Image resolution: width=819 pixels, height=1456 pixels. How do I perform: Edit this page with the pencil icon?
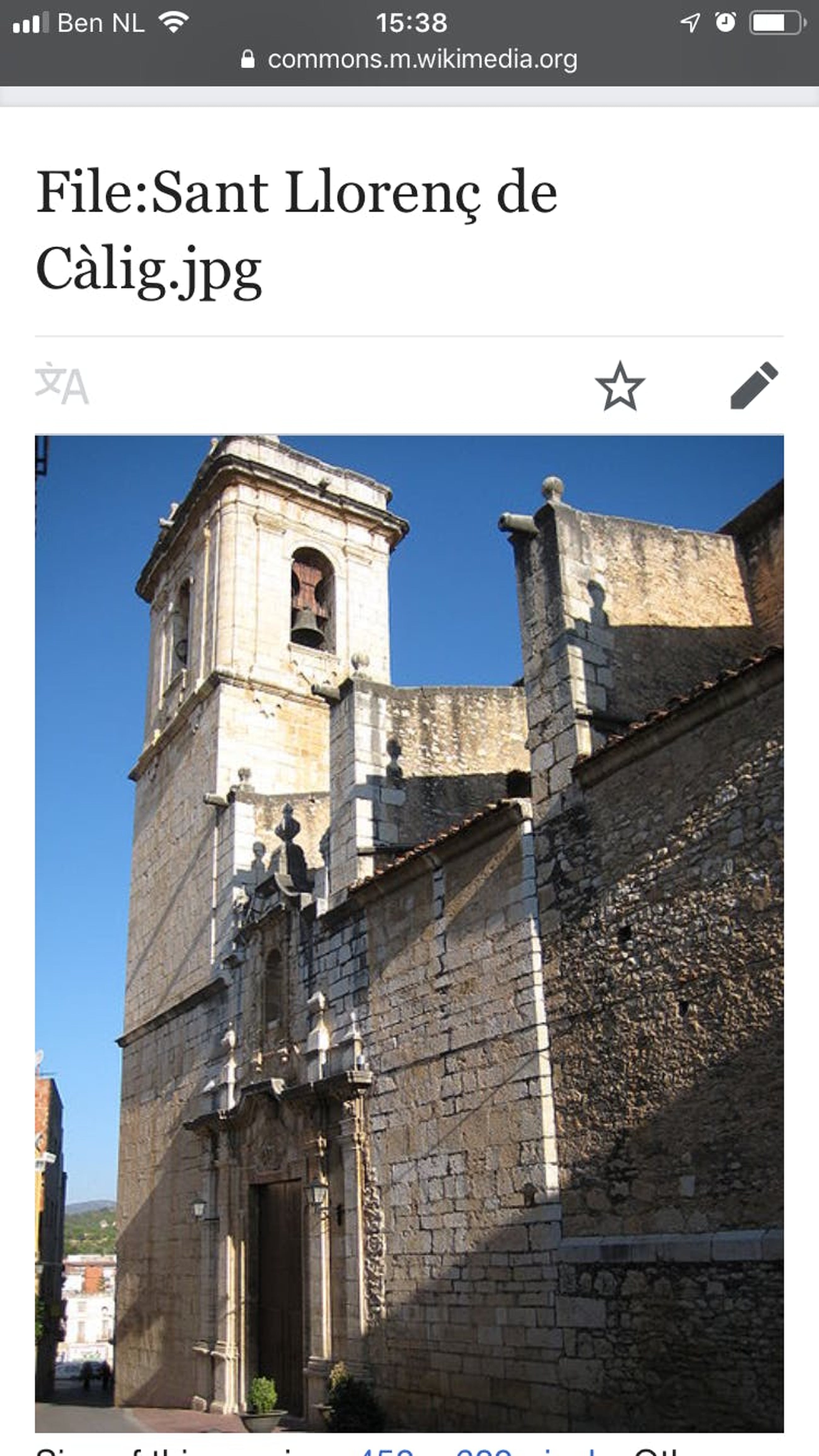pos(754,385)
